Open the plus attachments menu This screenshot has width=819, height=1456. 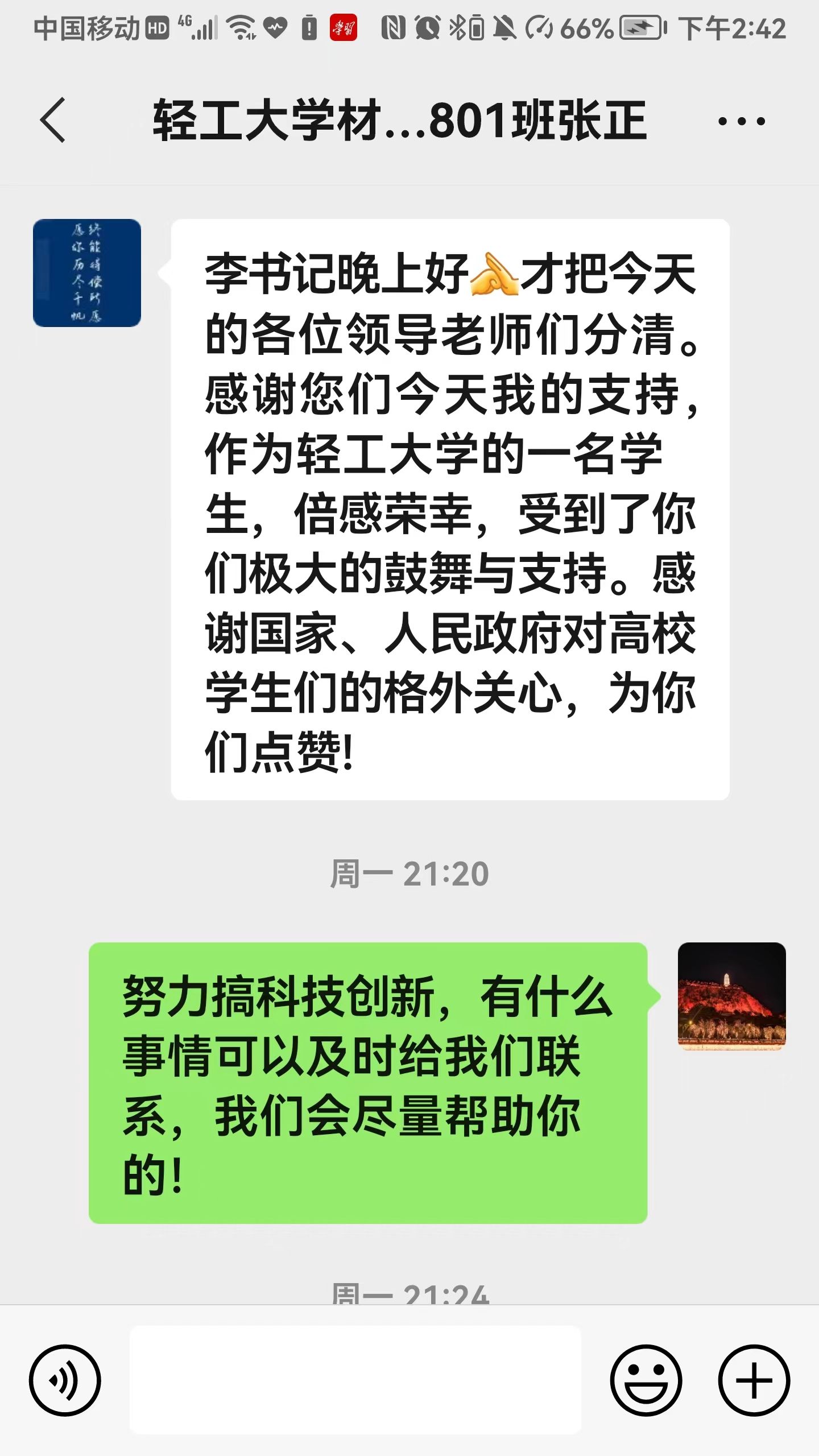(x=754, y=1380)
